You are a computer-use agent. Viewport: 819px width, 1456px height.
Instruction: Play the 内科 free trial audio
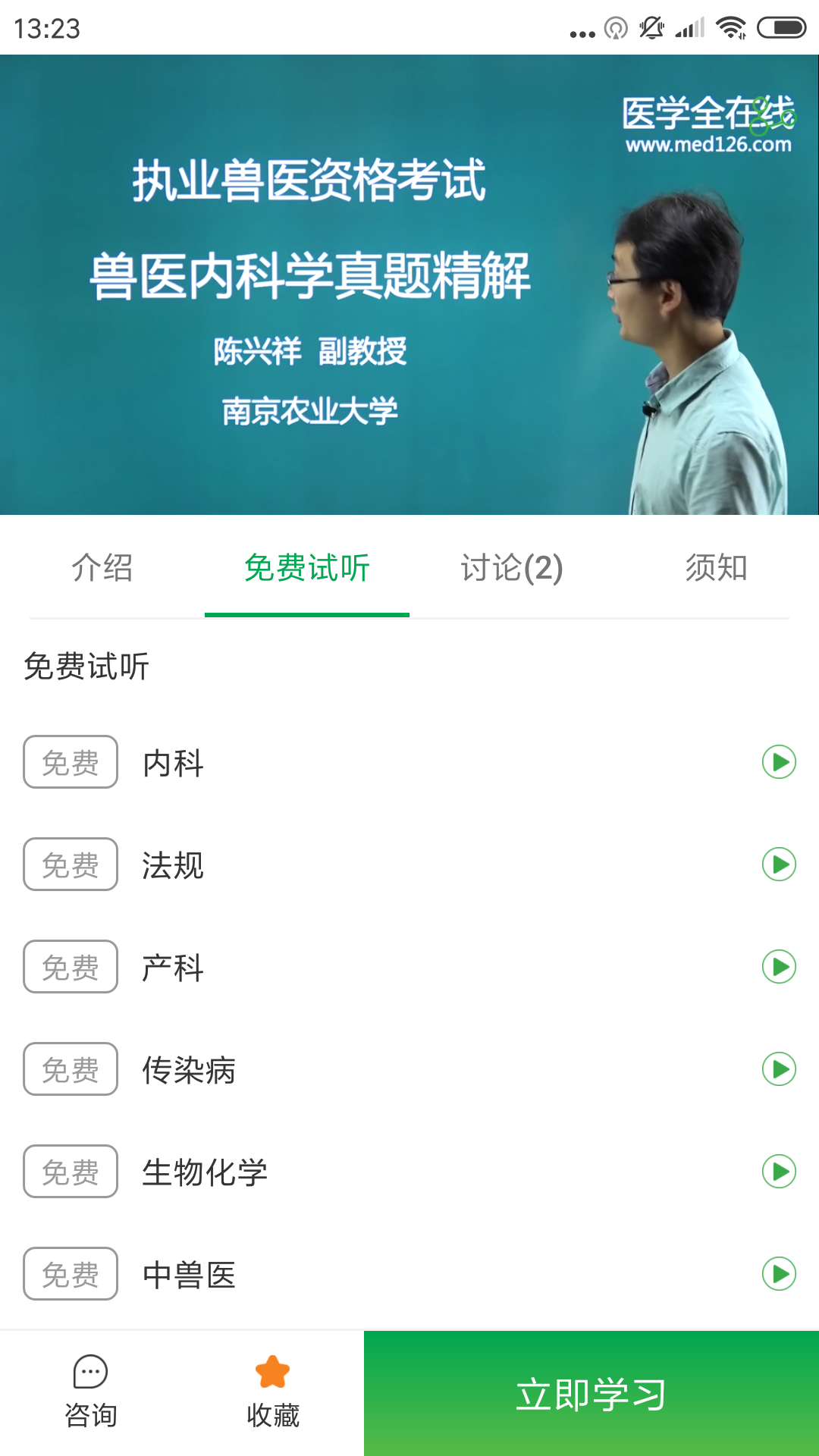[x=780, y=762]
